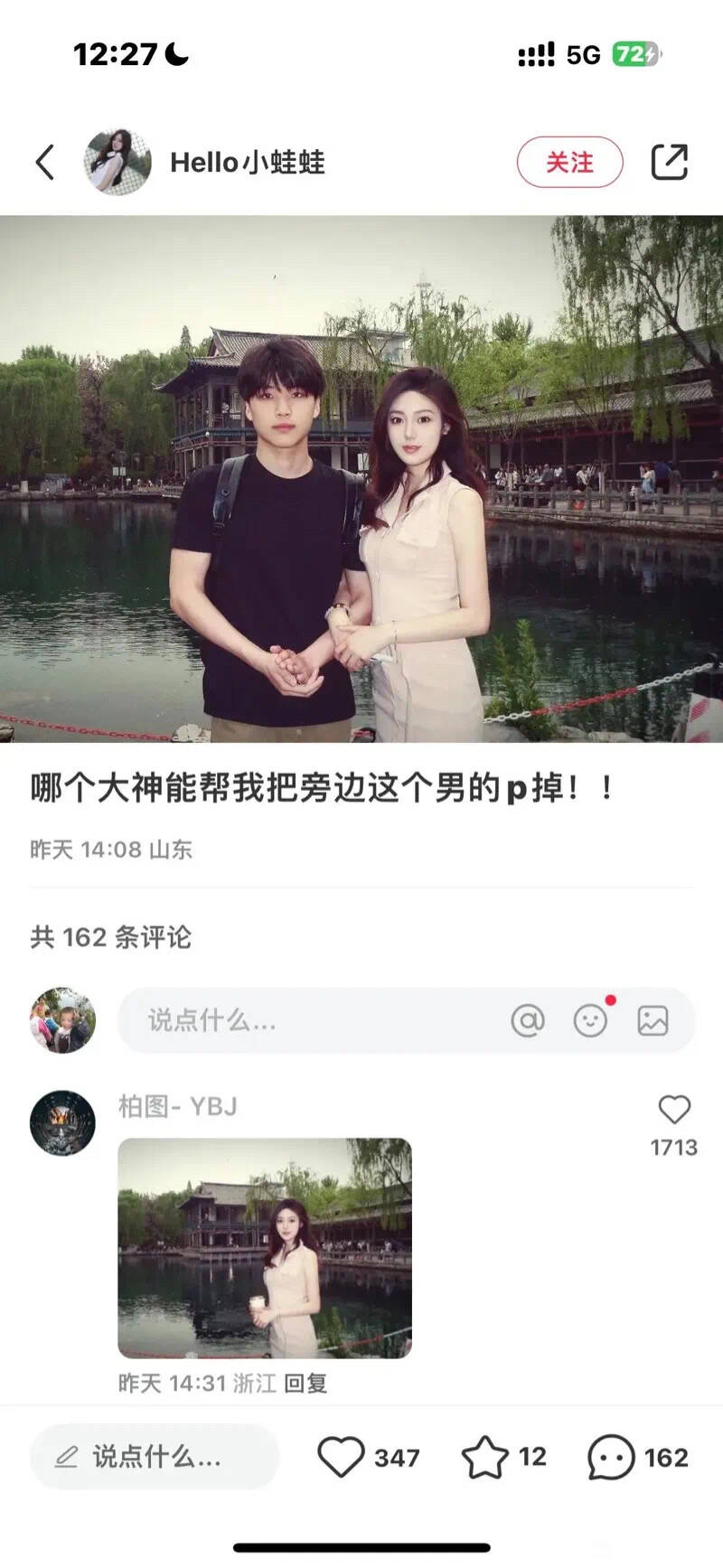View the edited photo in 柏图- YBJ's comment
The image size is (723, 1568).
point(265,1247)
